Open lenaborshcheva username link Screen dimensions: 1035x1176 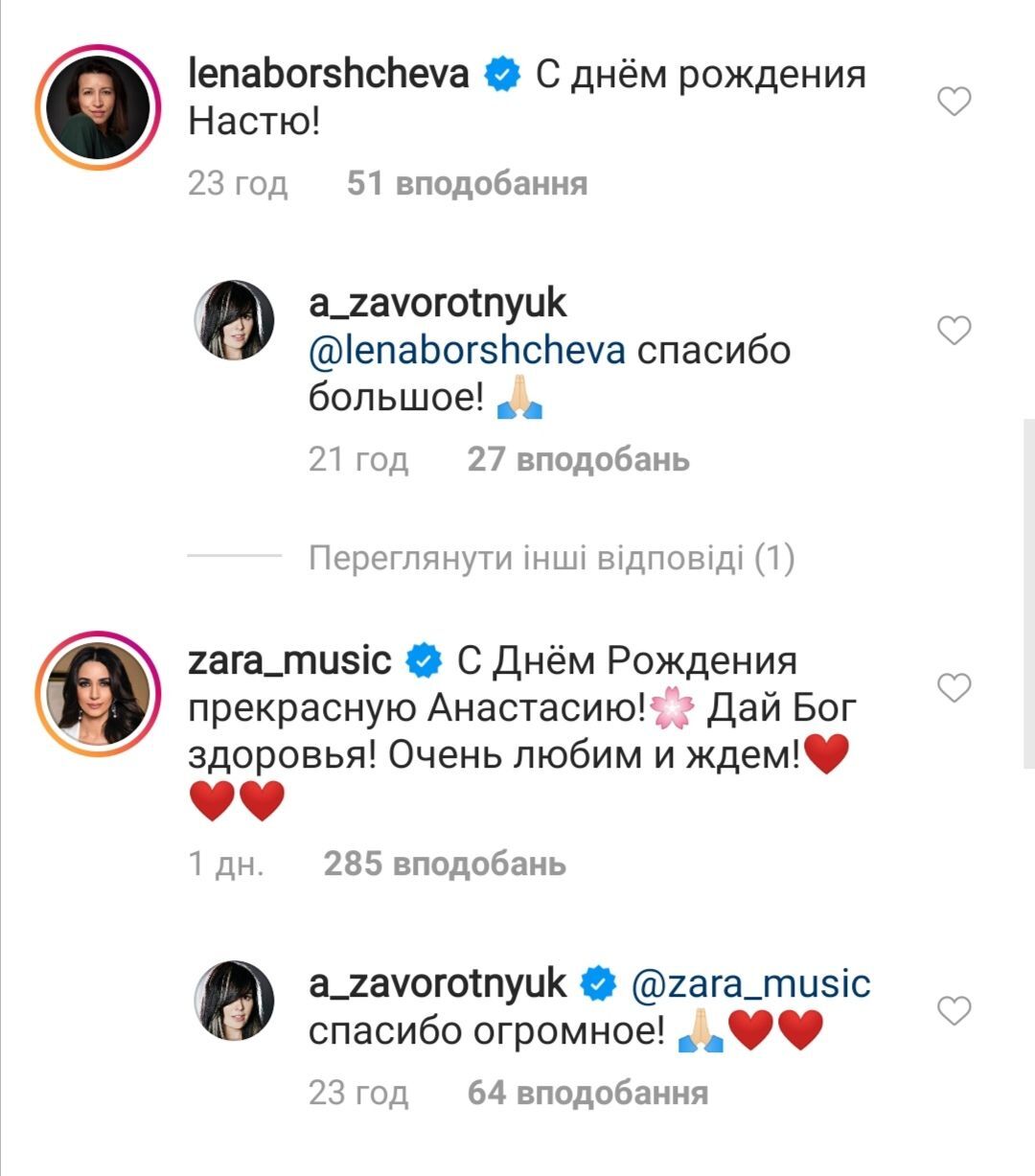[x=329, y=74]
